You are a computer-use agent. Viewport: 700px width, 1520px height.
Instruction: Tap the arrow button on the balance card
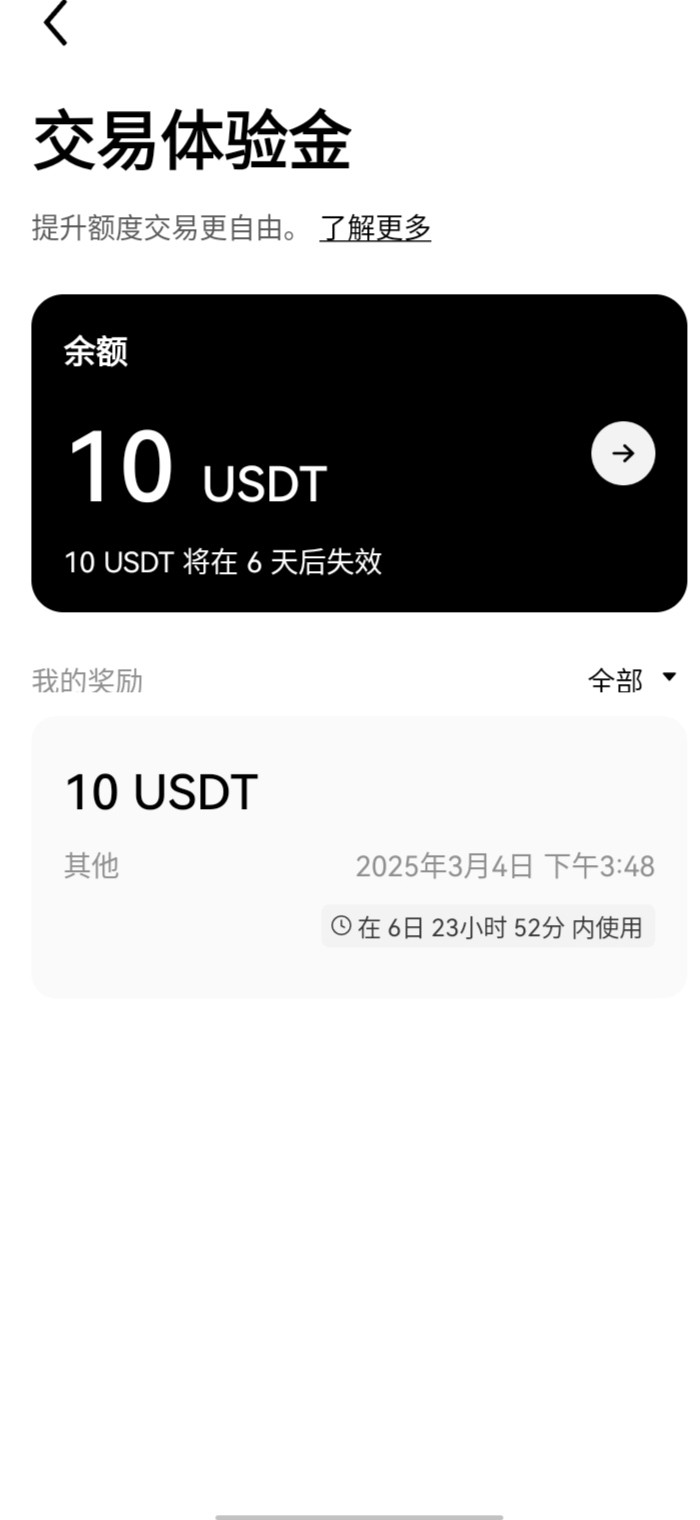tap(623, 453)
